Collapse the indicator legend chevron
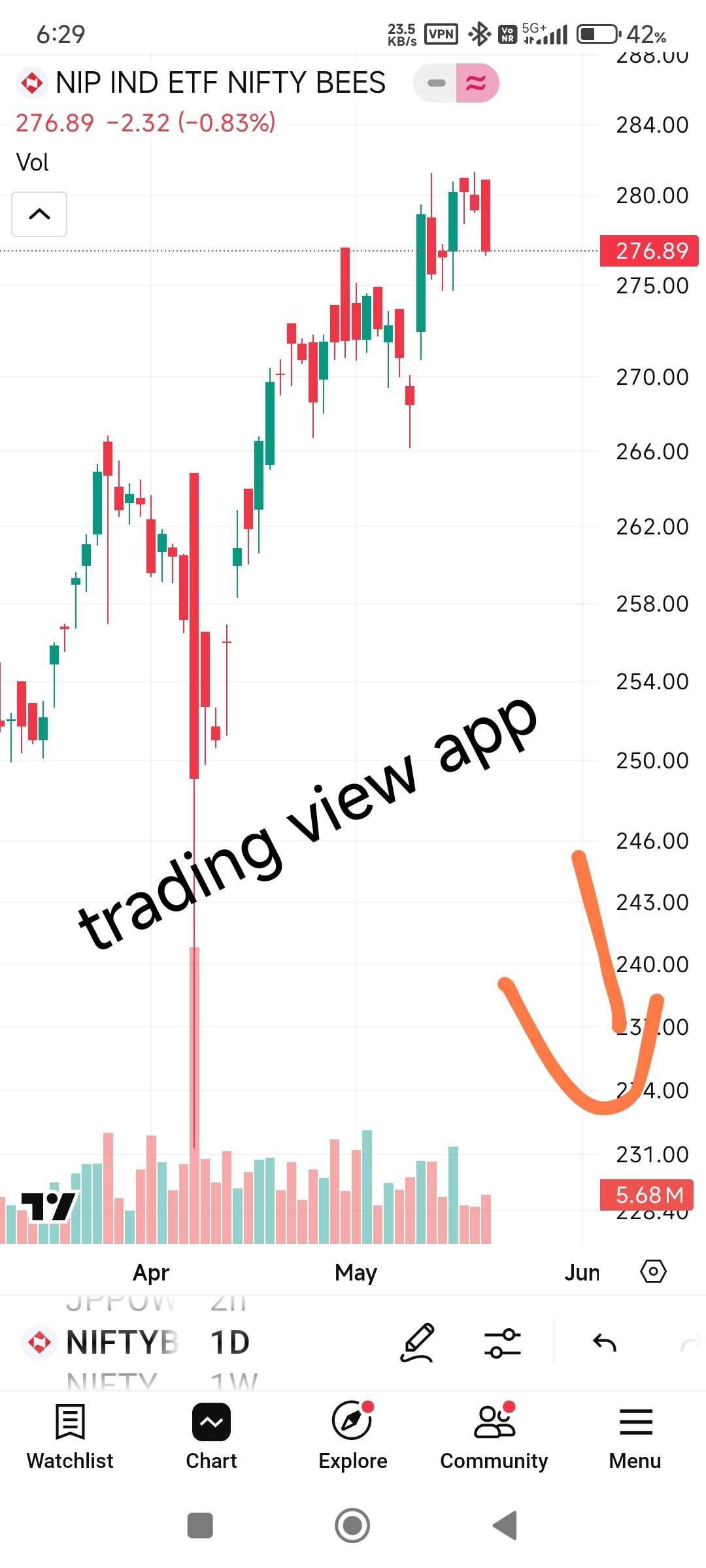Viewport: 706px width, 1568px height. pos(39,214)
